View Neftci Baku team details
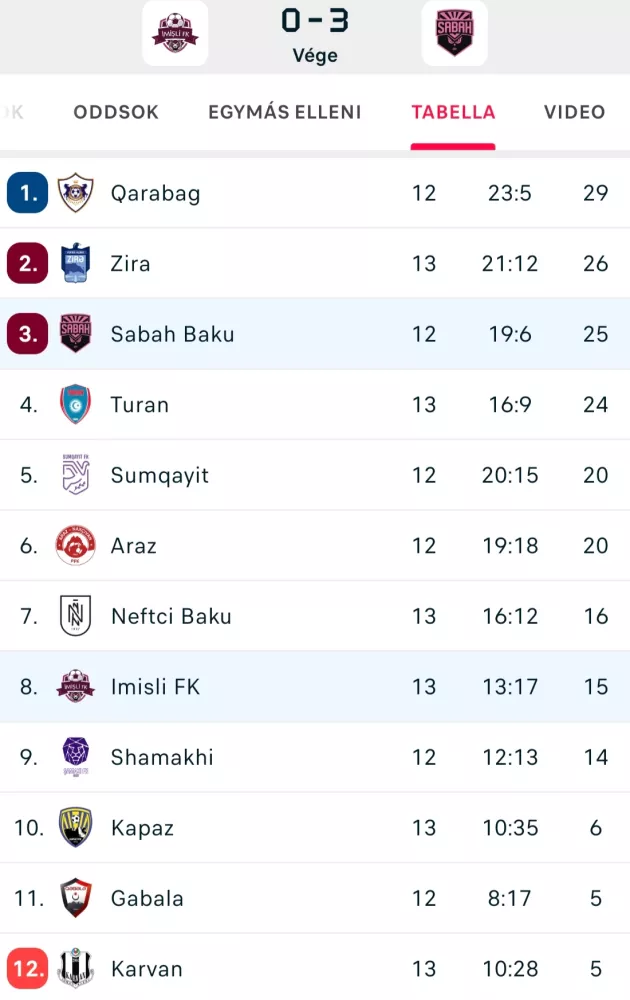Screen dimensions: 630x1000 pyautogui.click(x=171, y=616)
